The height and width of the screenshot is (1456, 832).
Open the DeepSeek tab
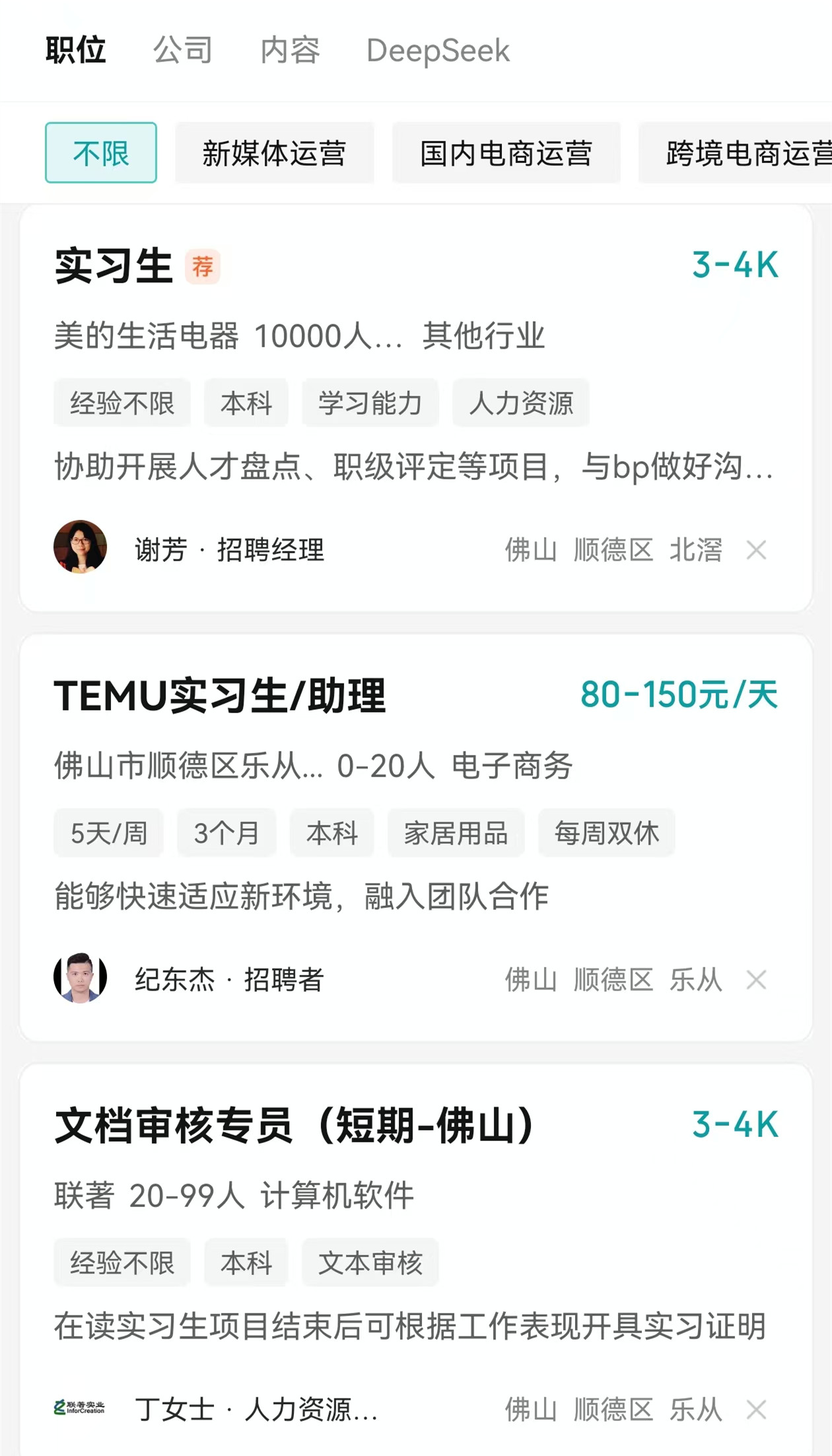click(438, 51)
